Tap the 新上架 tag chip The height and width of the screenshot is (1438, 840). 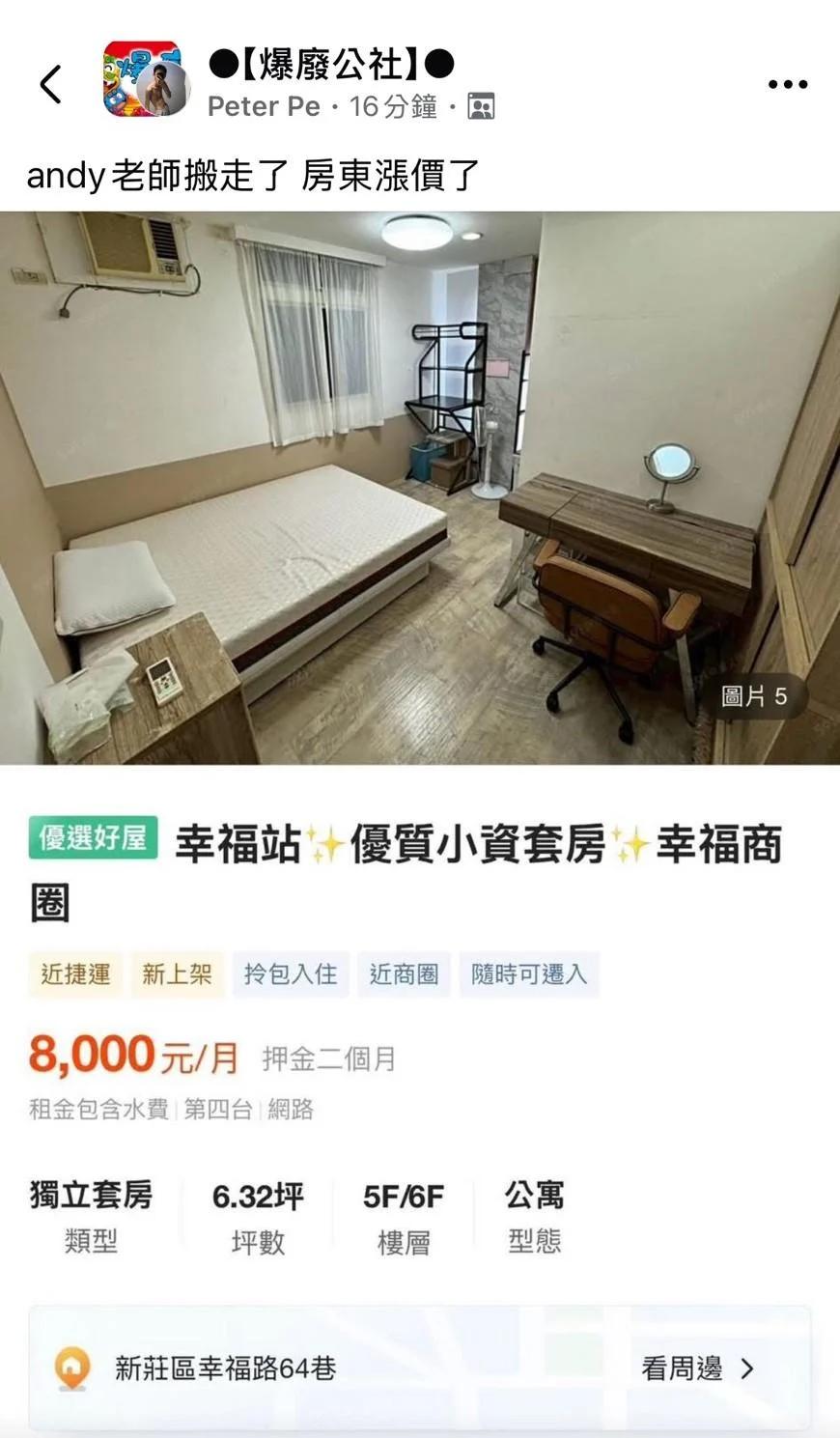(177, 974)
